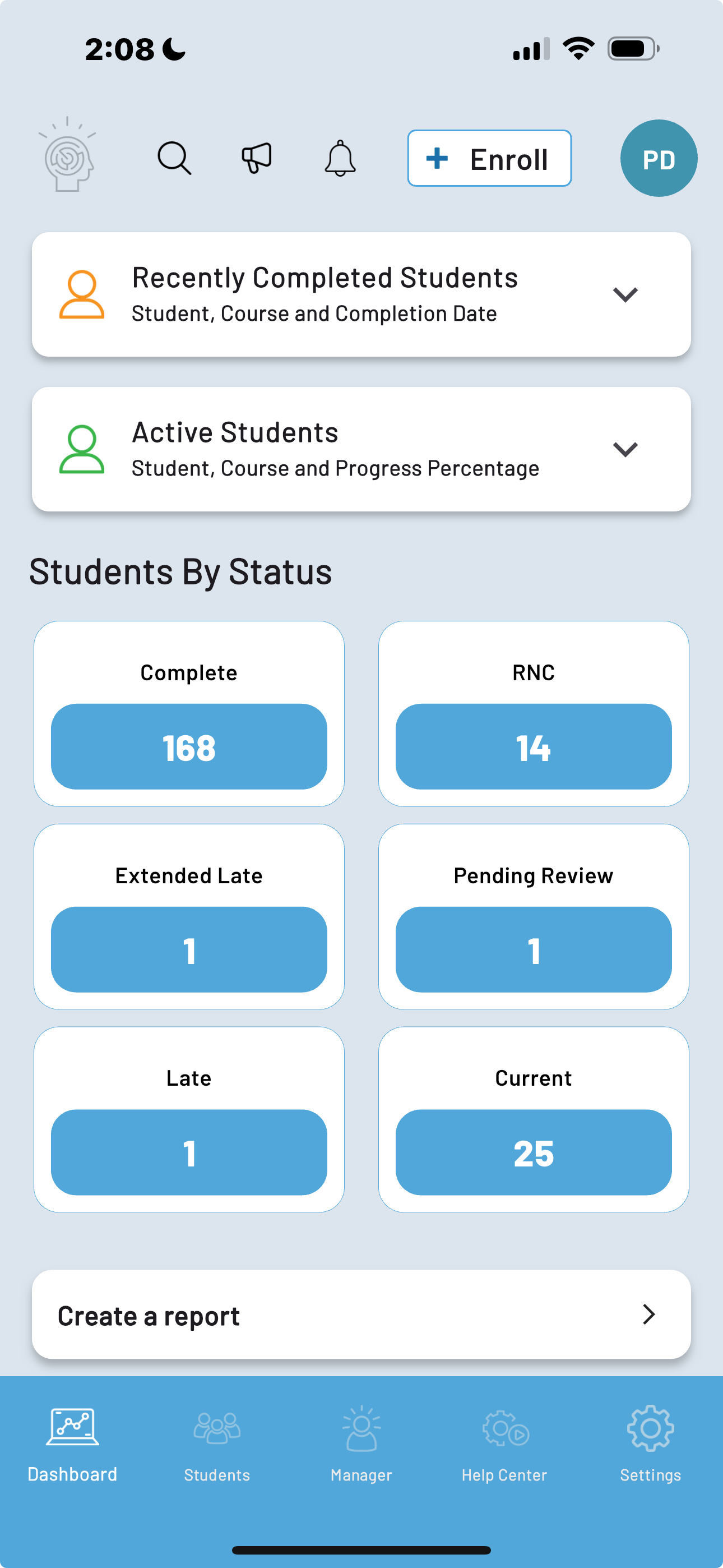This screenshot has height=1568, width=723.
Task: Open the Pending Review card
Action: click(x=533, y=949)
